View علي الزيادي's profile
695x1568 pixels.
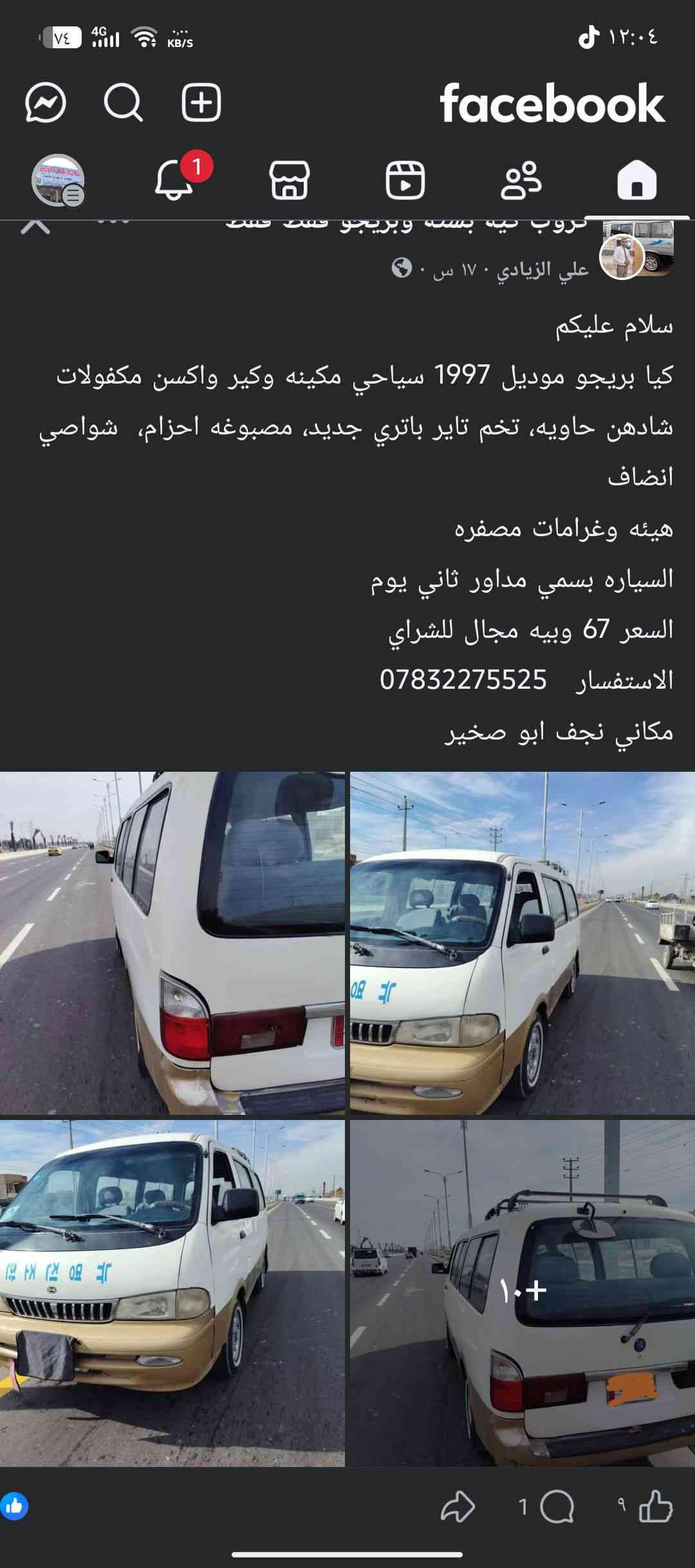542,270
